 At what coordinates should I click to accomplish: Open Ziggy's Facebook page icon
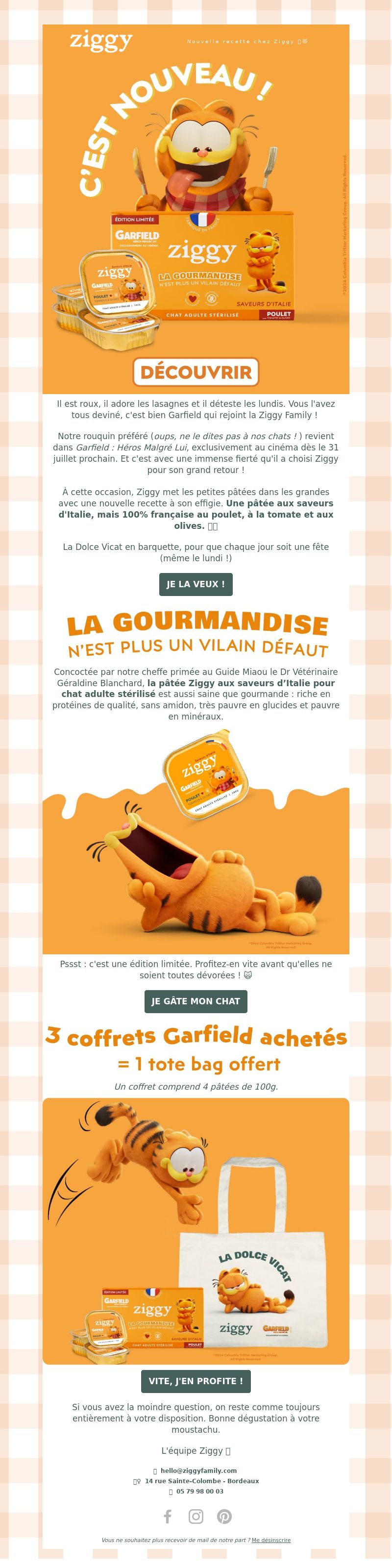(x=168, y=1516)
